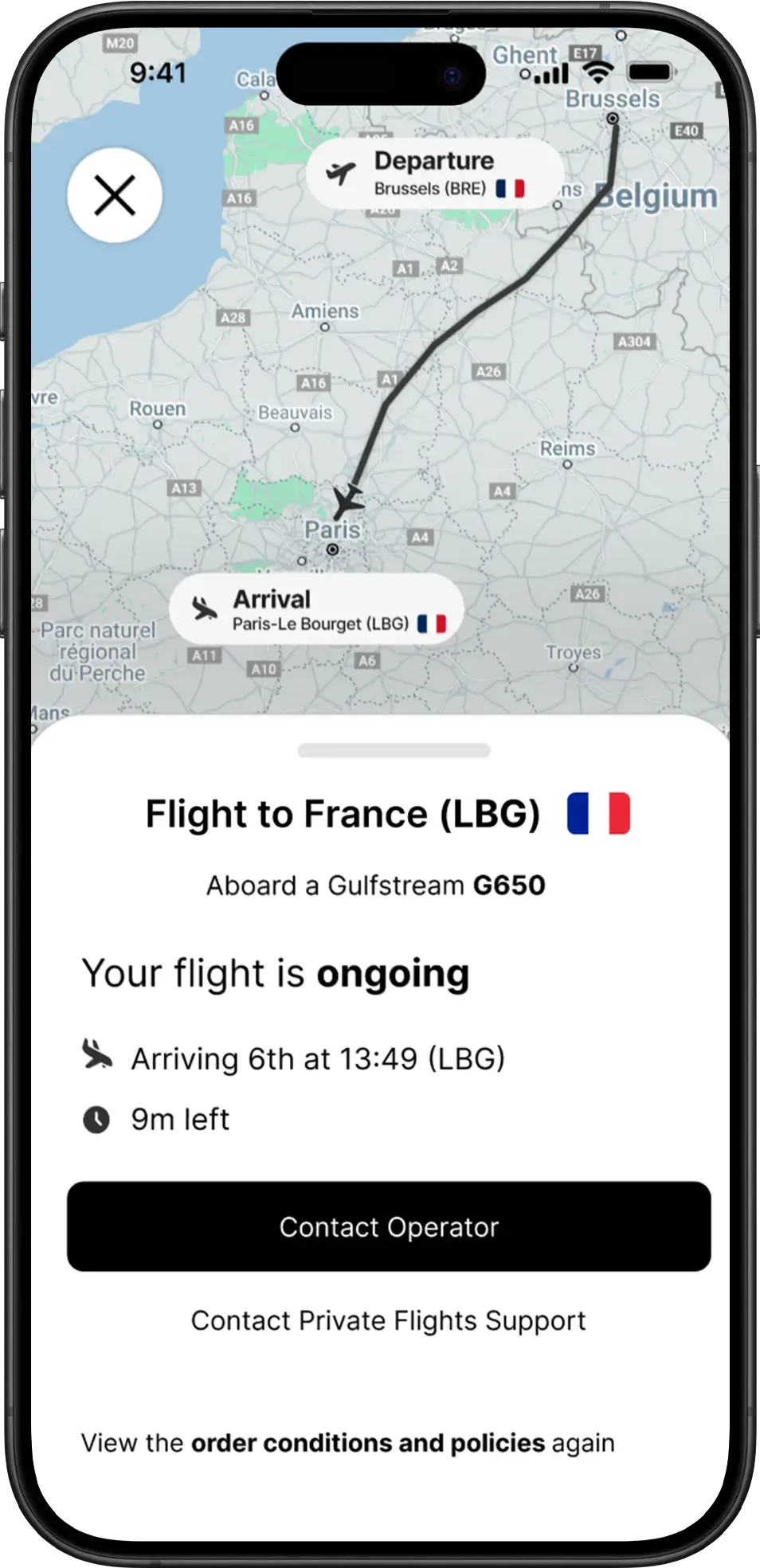Image resolution: width=760 pixels, height=1568 pixels.
Task: Click the French flag in the Arrival label
Action: (433, 624)
